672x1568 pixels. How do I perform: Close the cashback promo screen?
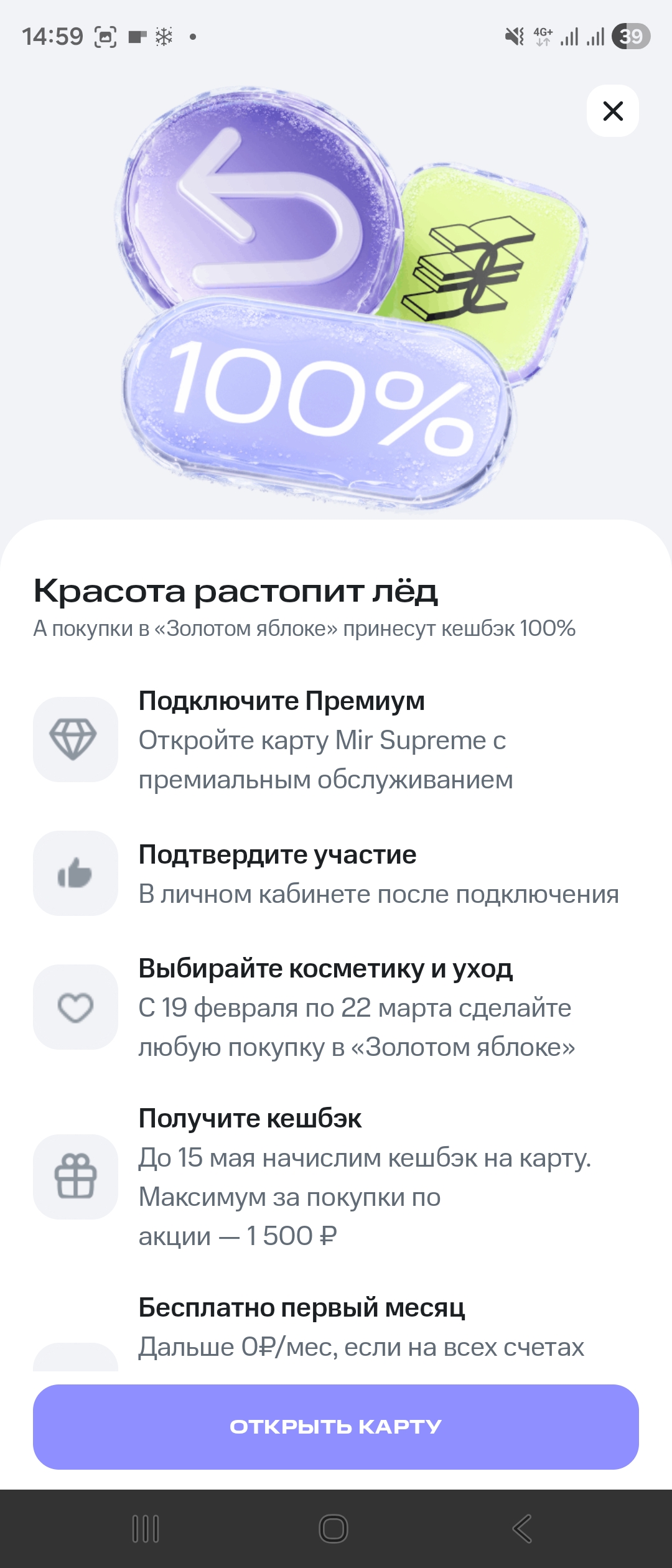pyautogui.click(x=613, y=111)
